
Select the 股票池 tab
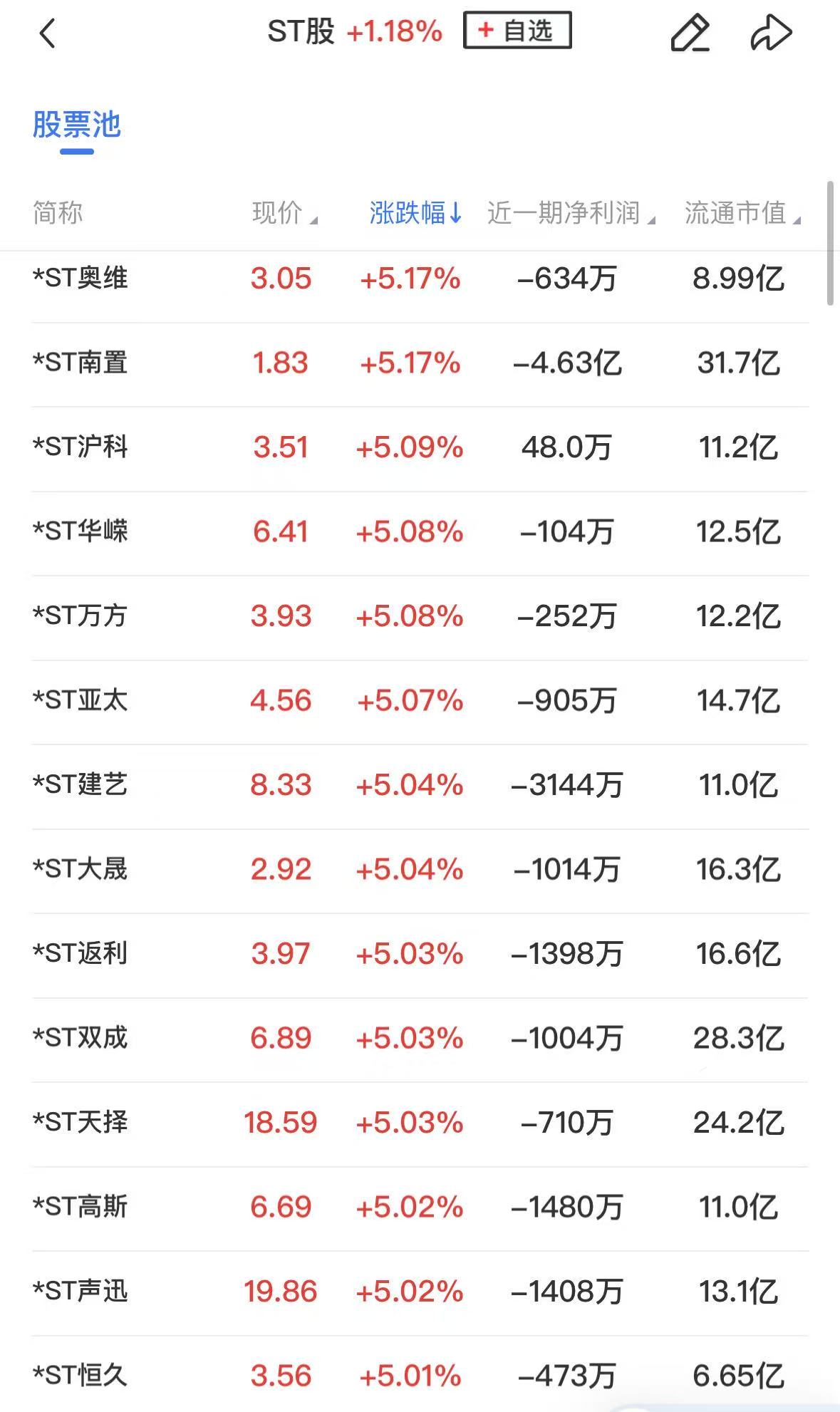click(77, 125)
